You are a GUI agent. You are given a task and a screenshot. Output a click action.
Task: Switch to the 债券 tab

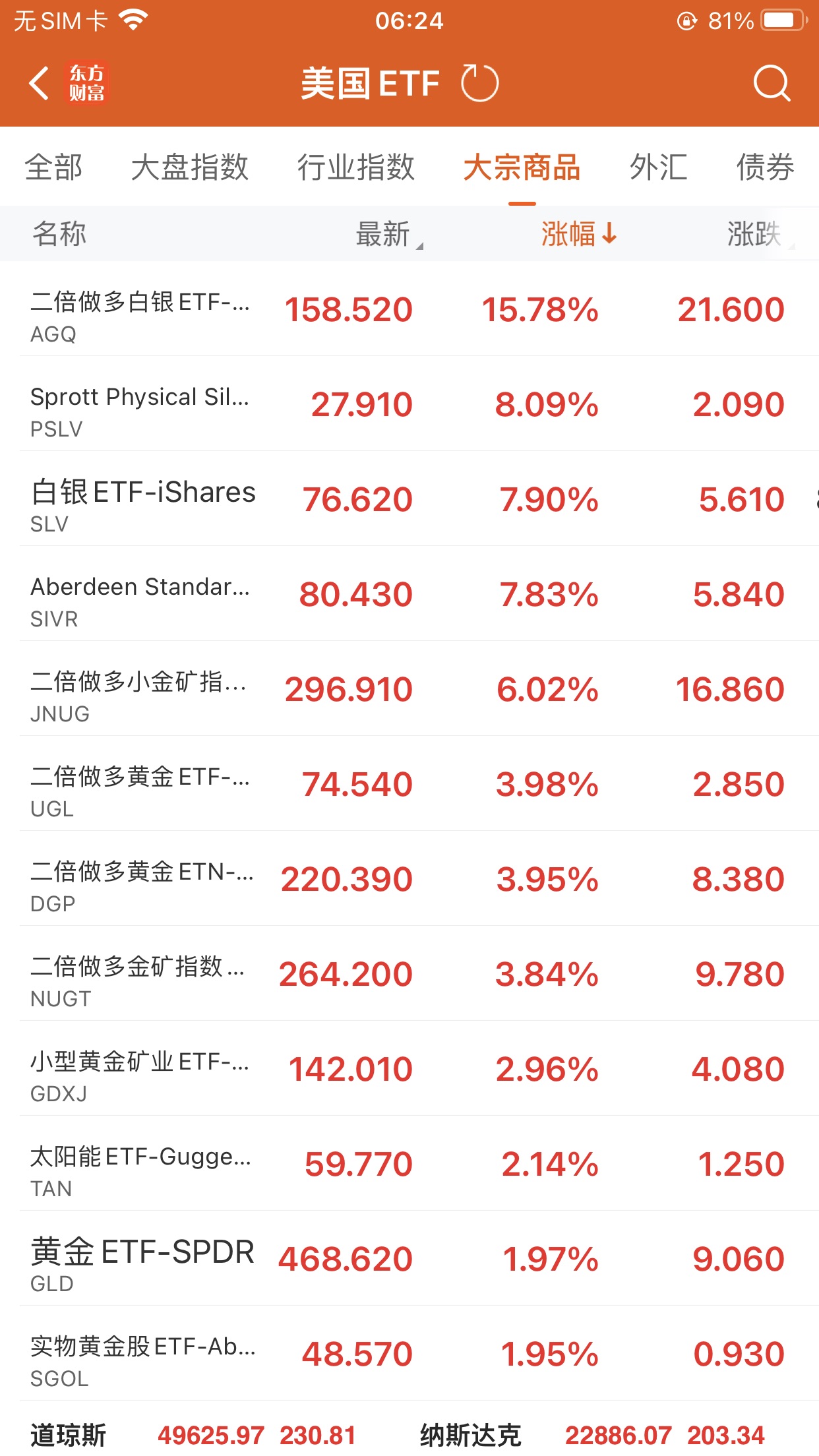(x=765, y=167)
